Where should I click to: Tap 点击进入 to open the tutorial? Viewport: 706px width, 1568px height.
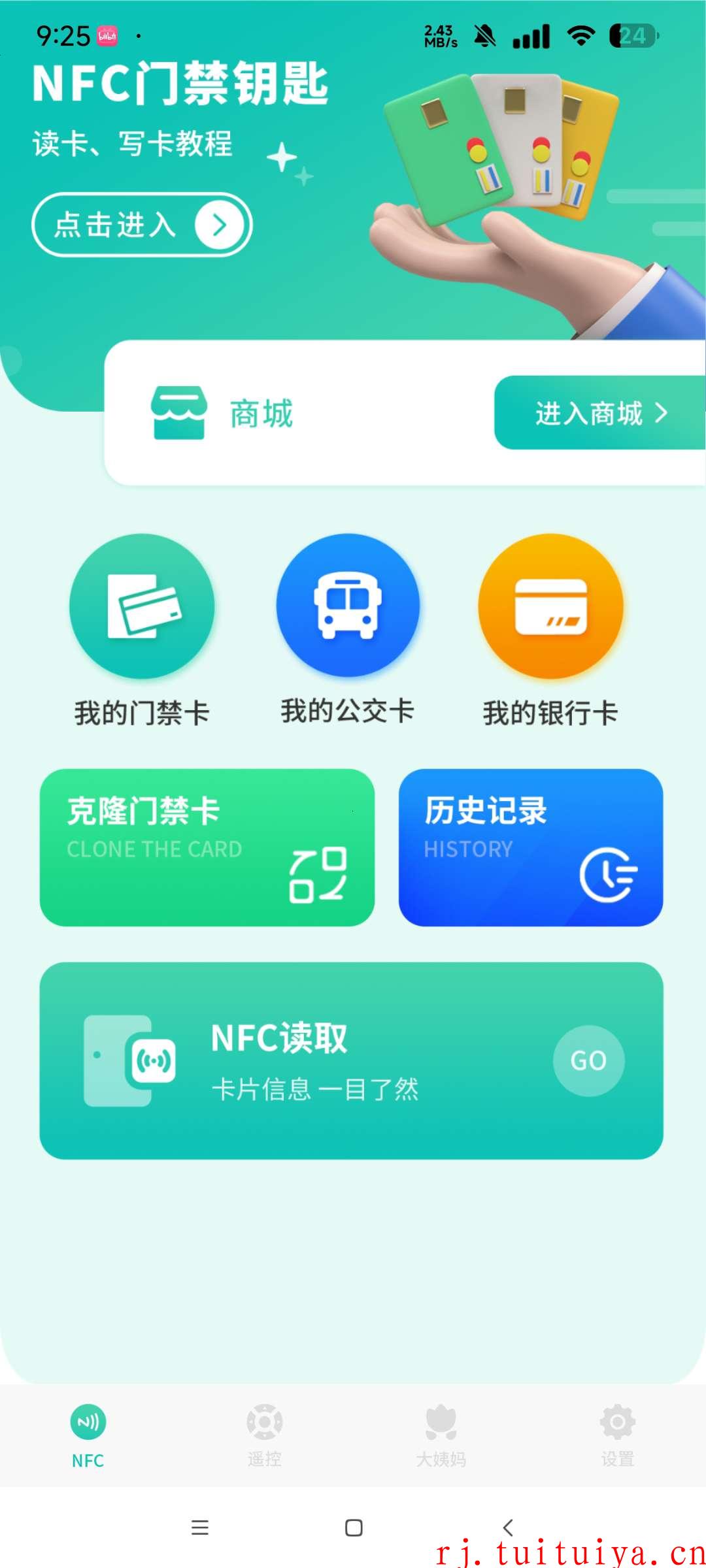coord(142,225)
